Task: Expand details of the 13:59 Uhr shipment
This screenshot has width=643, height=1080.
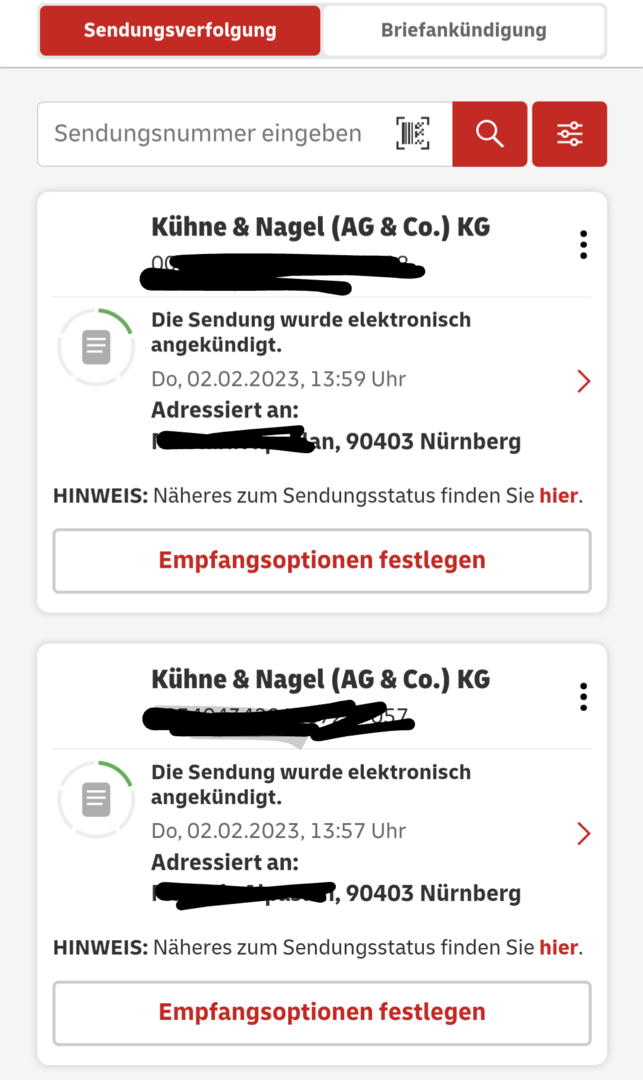Action: (584, 381)
